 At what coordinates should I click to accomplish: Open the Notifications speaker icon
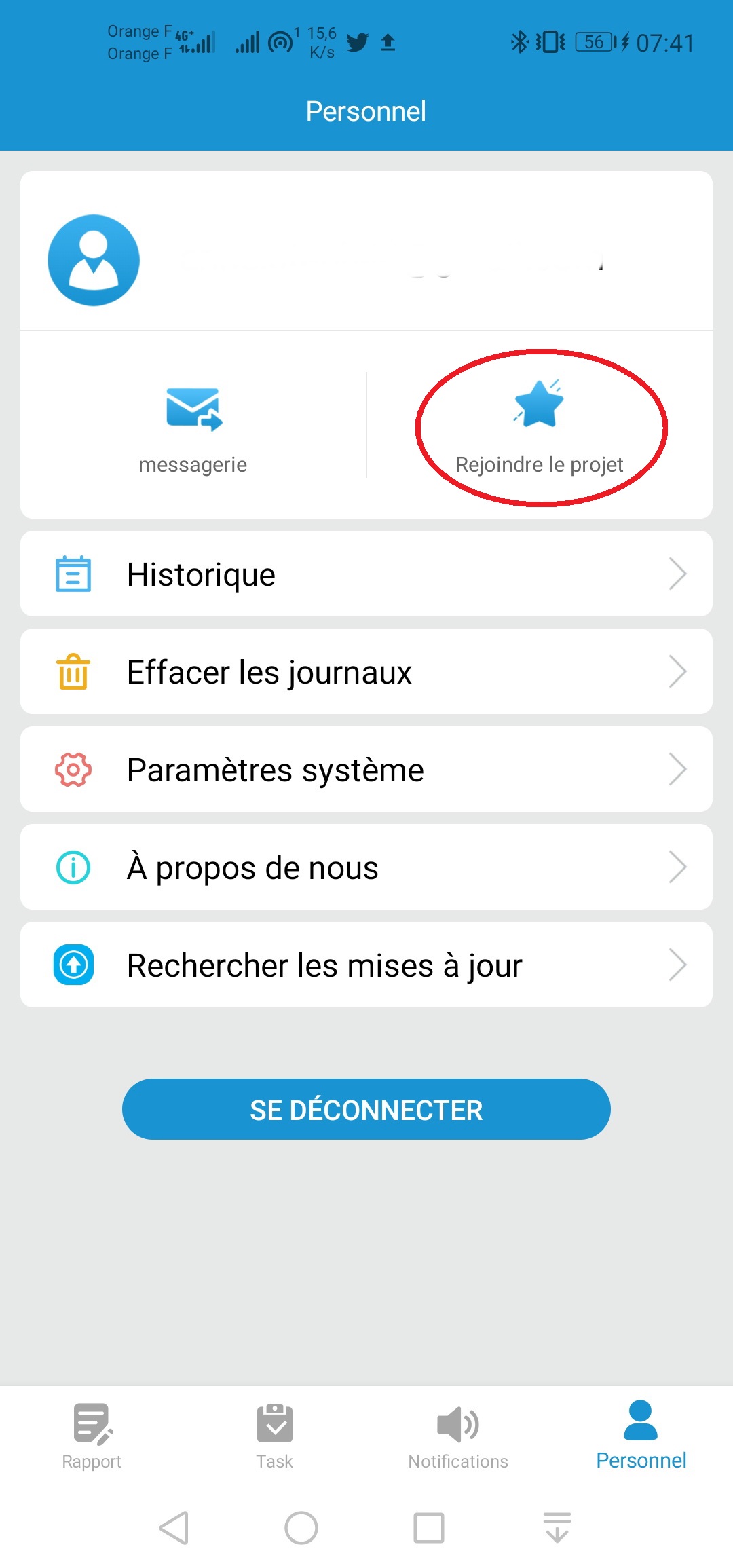457,1425
